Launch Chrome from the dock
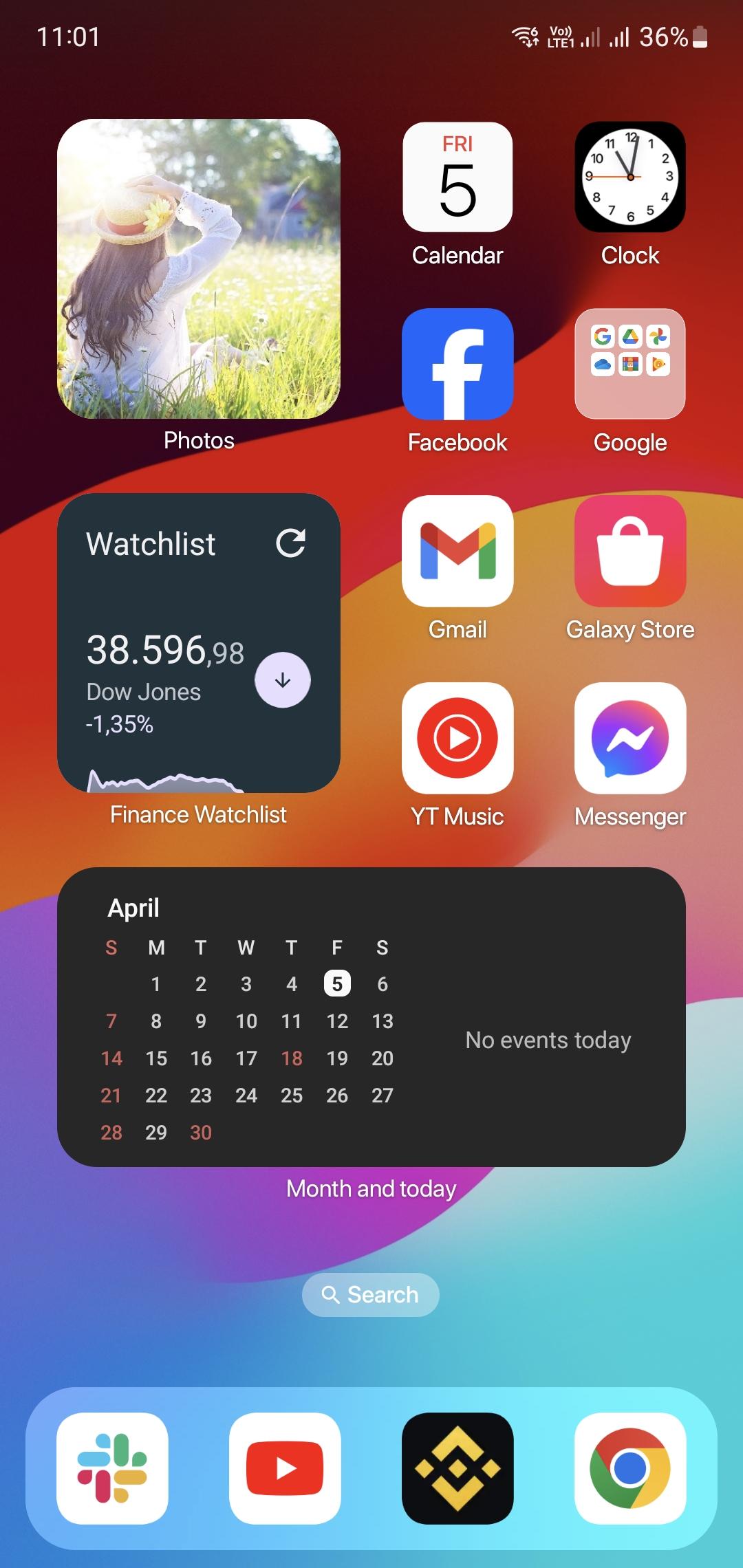Screen dimensions: 743x1568 point(629,1468)
